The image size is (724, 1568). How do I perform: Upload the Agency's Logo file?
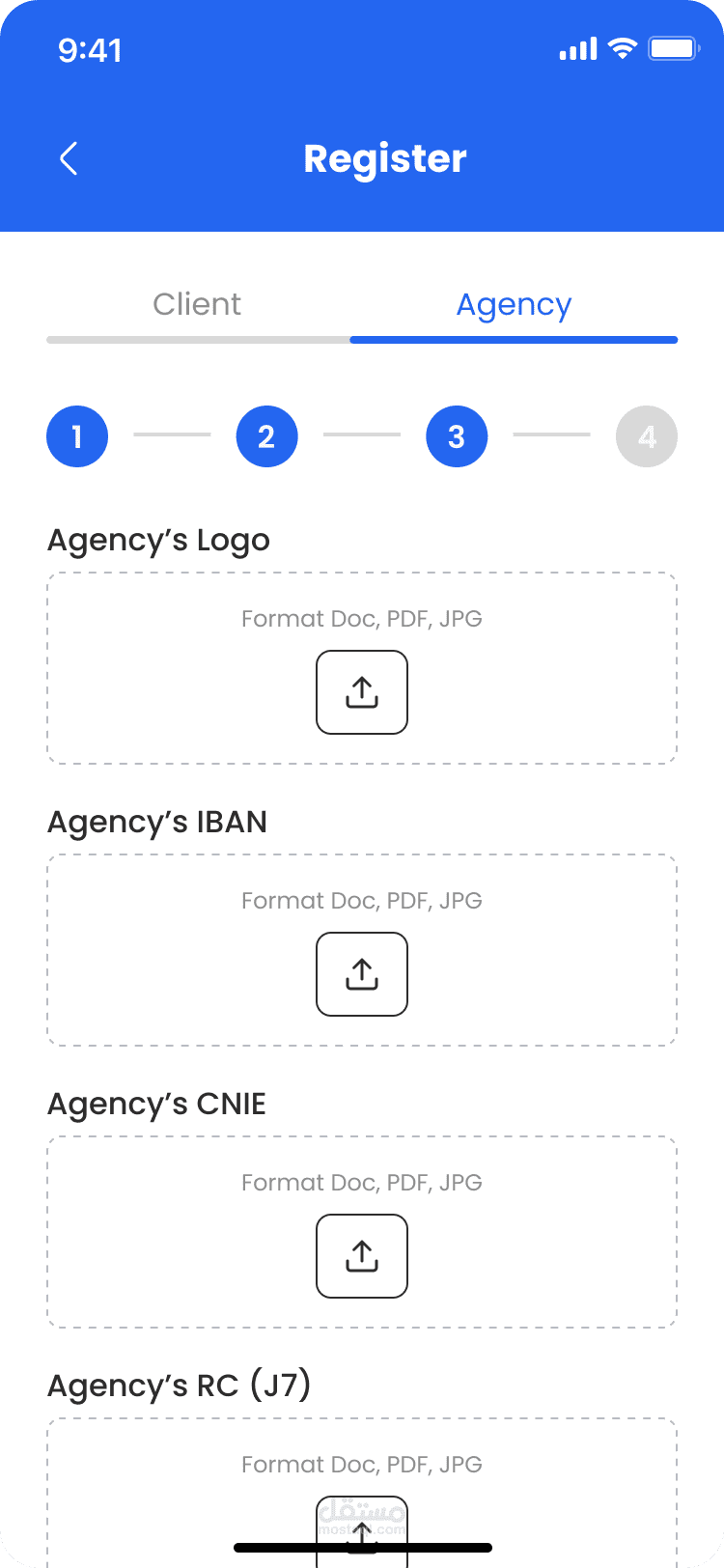pos(362,692)
